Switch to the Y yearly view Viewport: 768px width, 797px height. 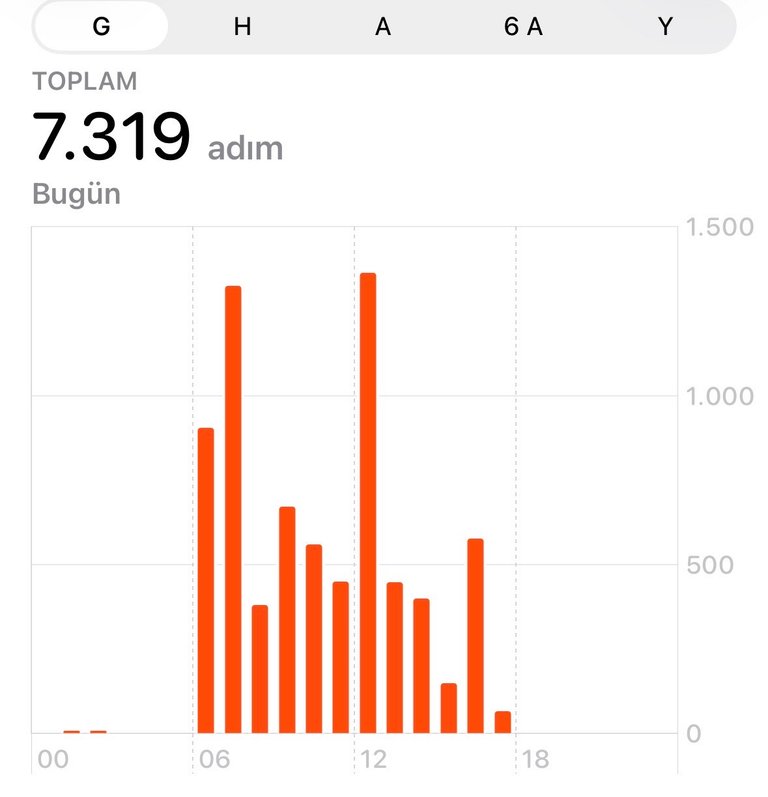tap(665, 27)
